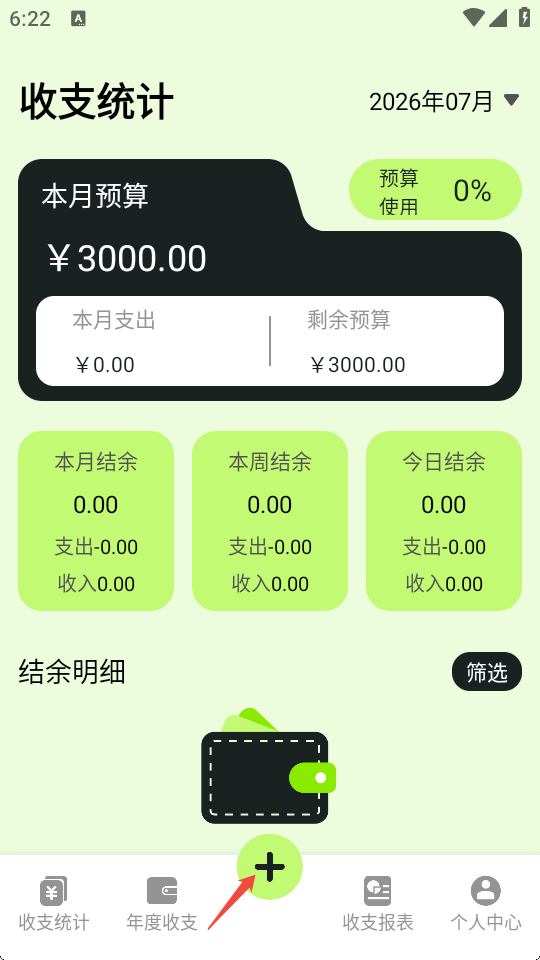This screenshot has height=960, width=540.
Task: Open the 2026年07月 month picker
Action: (x=444, y=101)
